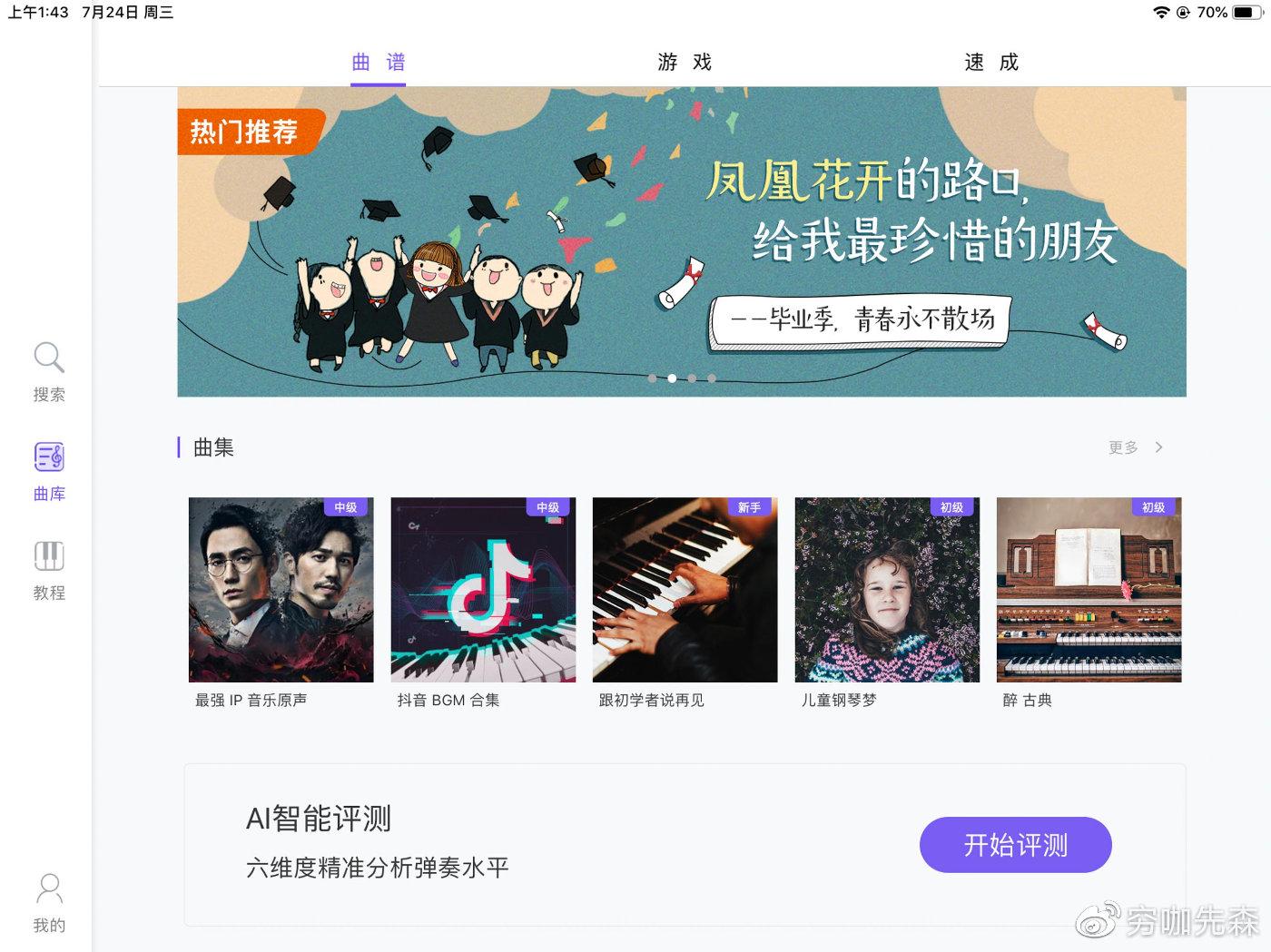Screen dimensions: 1271x952
Task: Tap 开始评测 to start AI assessment
Action: (1015, 845)
